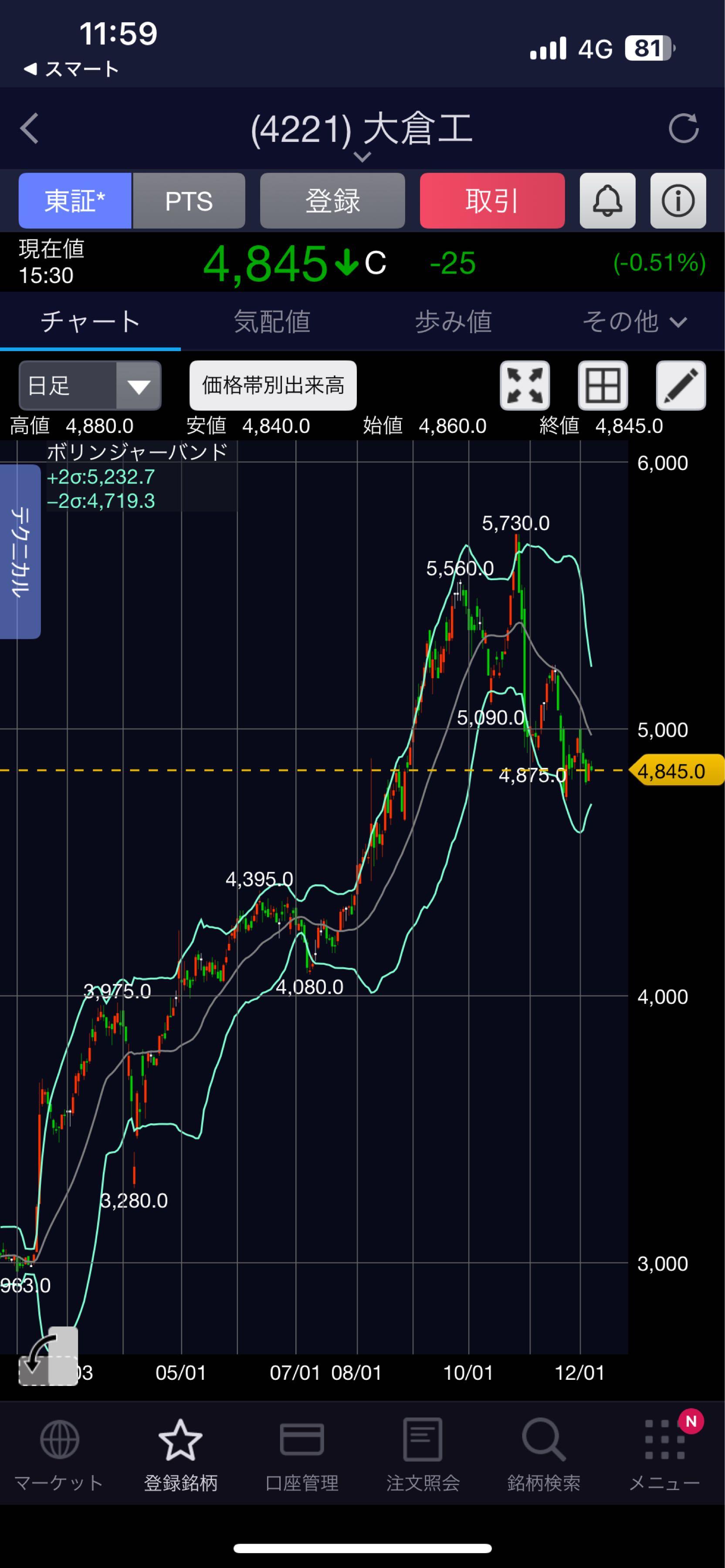725x1568 pixels.
Task: Tap the 登録 button
Action: [x=332, y=201]
